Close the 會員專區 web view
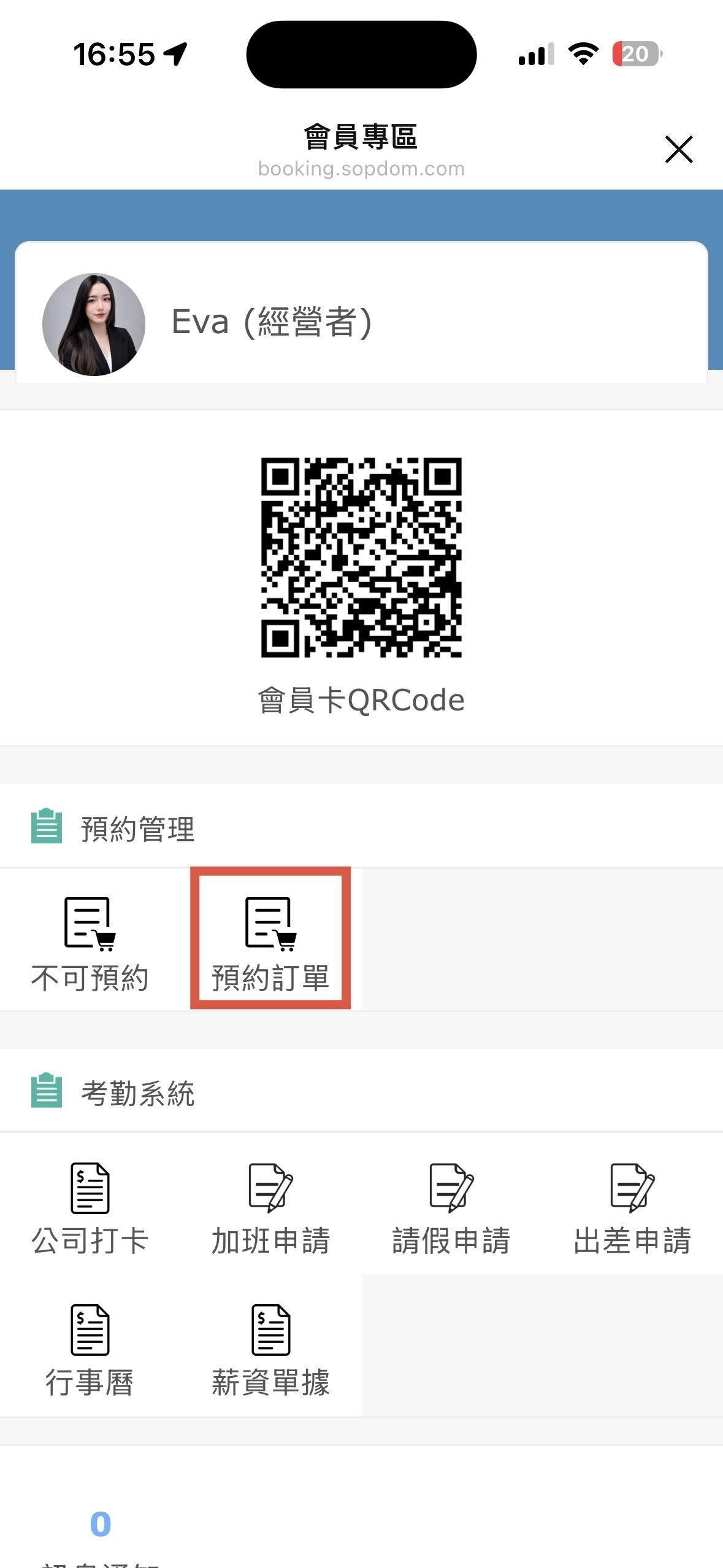This screenshot has height=1568, width=723. 678,150
